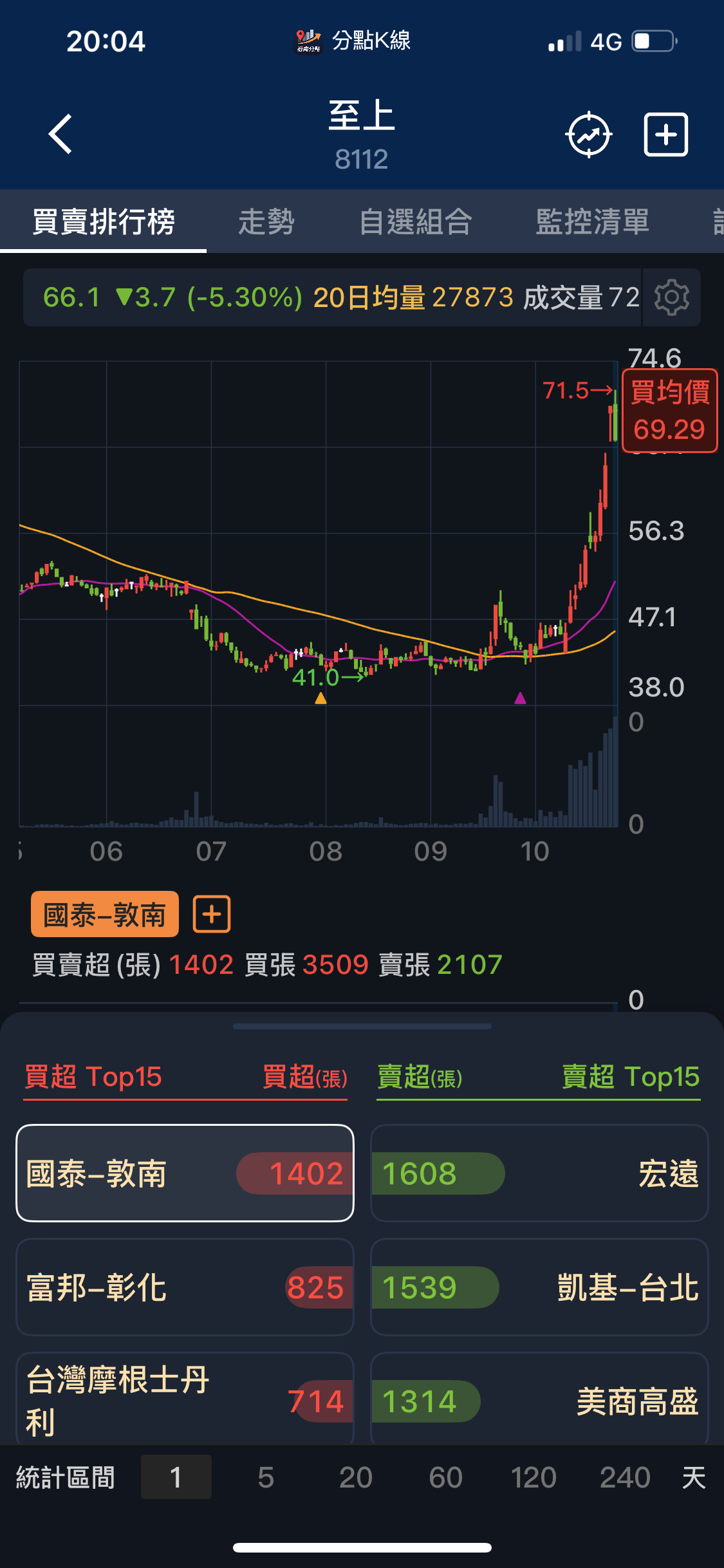724x1568 pixels.
Task: Choose the 120-day statistics period
Action: 534,1477
